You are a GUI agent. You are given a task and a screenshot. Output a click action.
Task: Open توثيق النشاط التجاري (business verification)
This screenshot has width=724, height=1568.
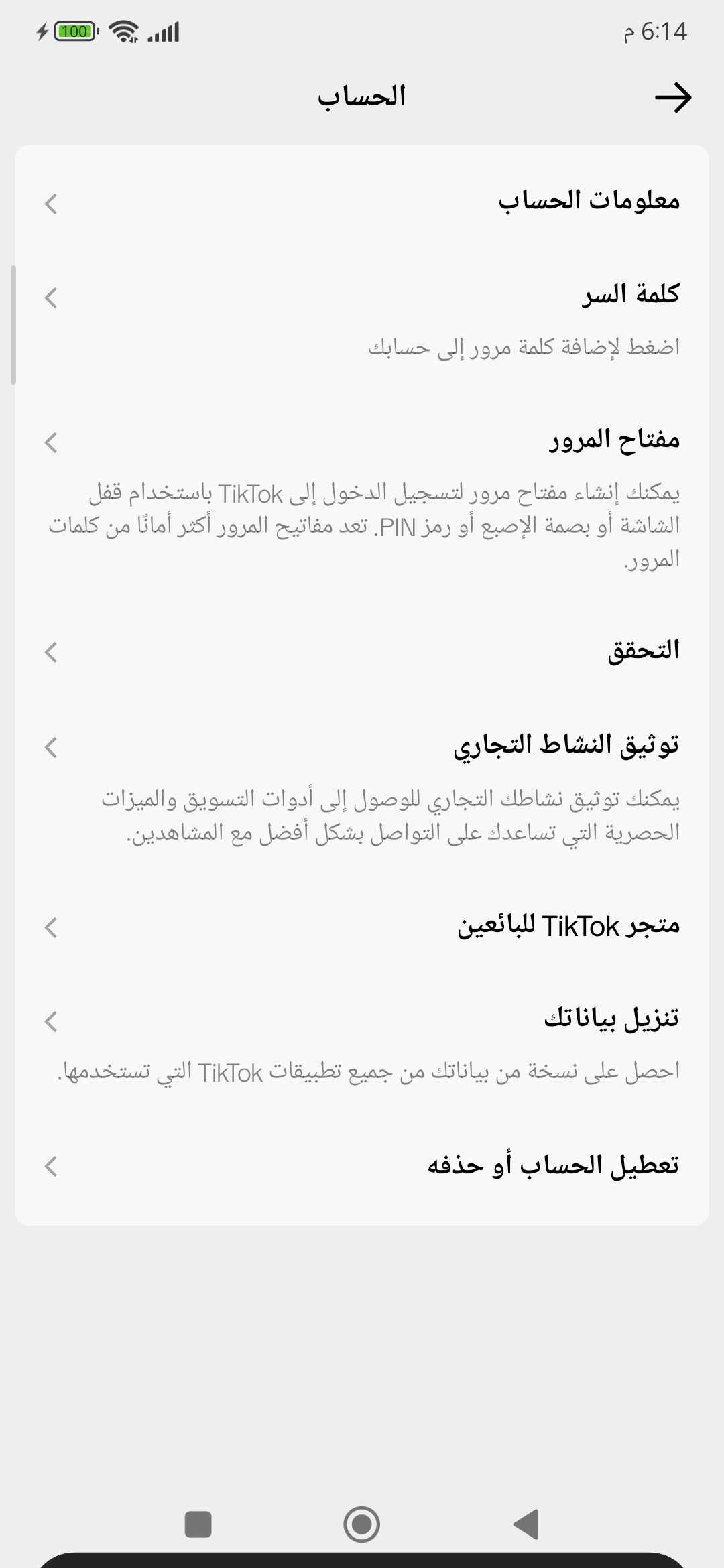click(x=362, y=788)
